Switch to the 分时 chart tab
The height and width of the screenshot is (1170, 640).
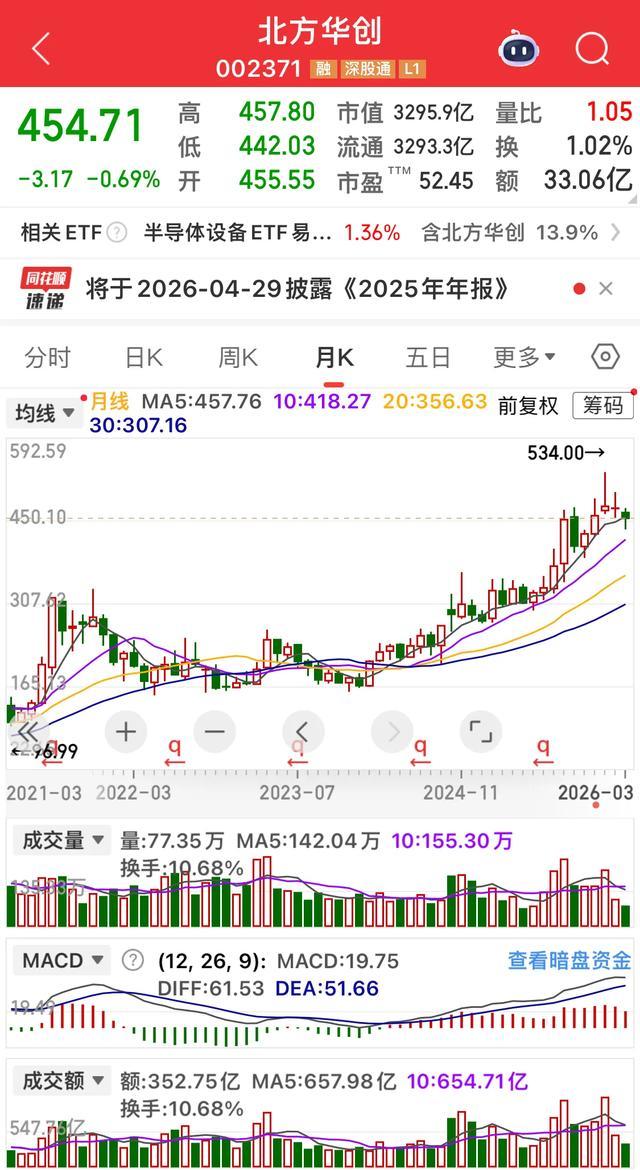coord(48,357)
